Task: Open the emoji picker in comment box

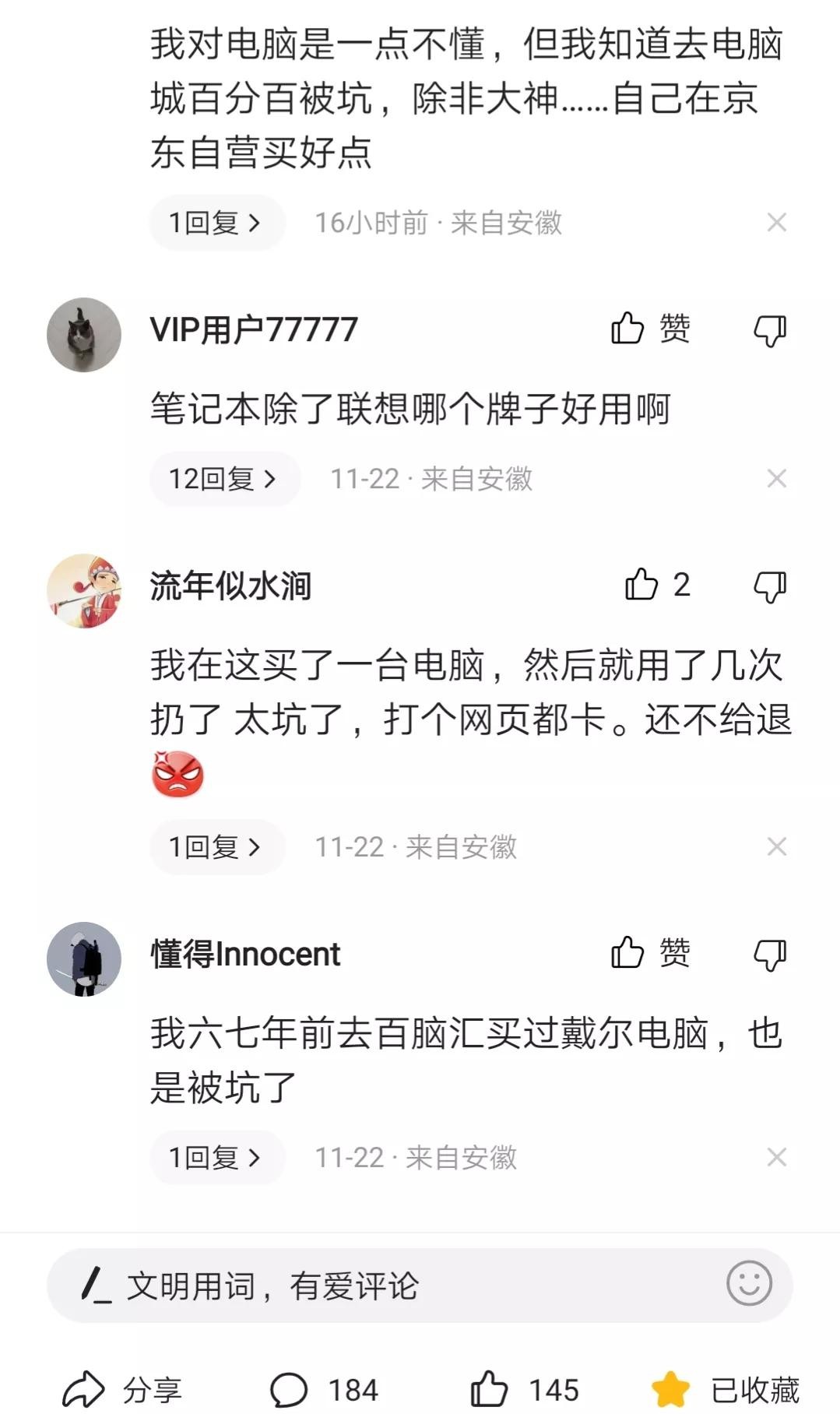Action: (x=749, y=1284)
